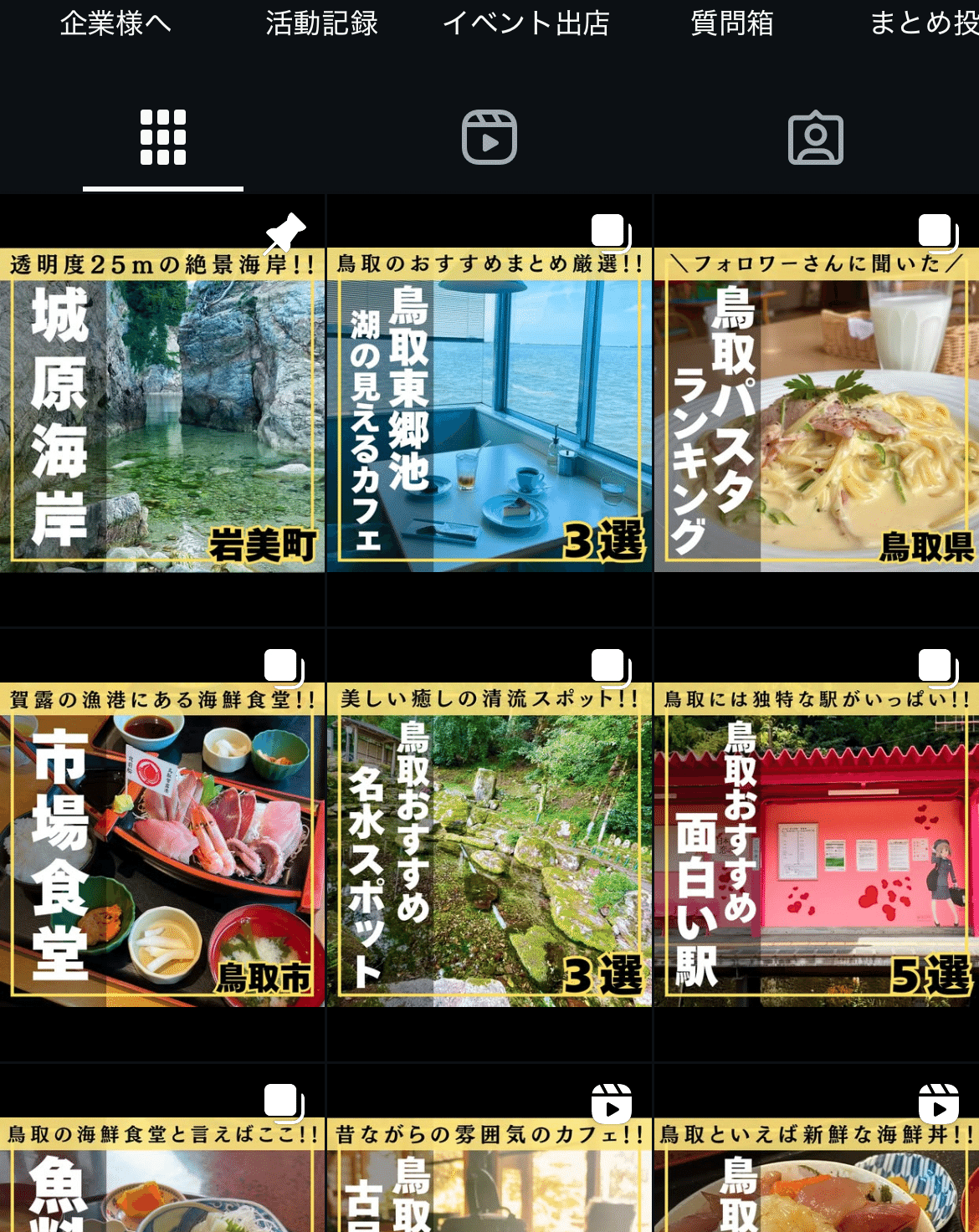This screenshot has height=1232, width=979.
Task: Open the 名水スポット 3選 post
Action: [489, 845]
